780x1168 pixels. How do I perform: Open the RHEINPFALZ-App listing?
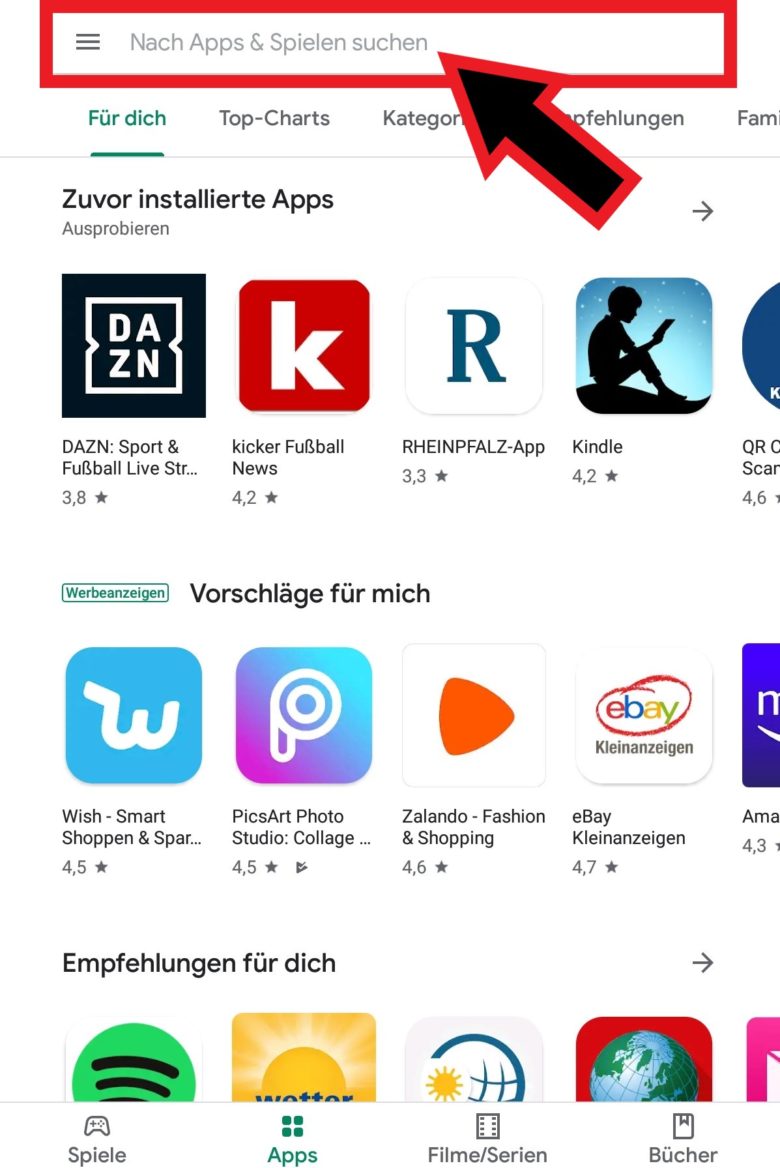click(x=473, y=345)
